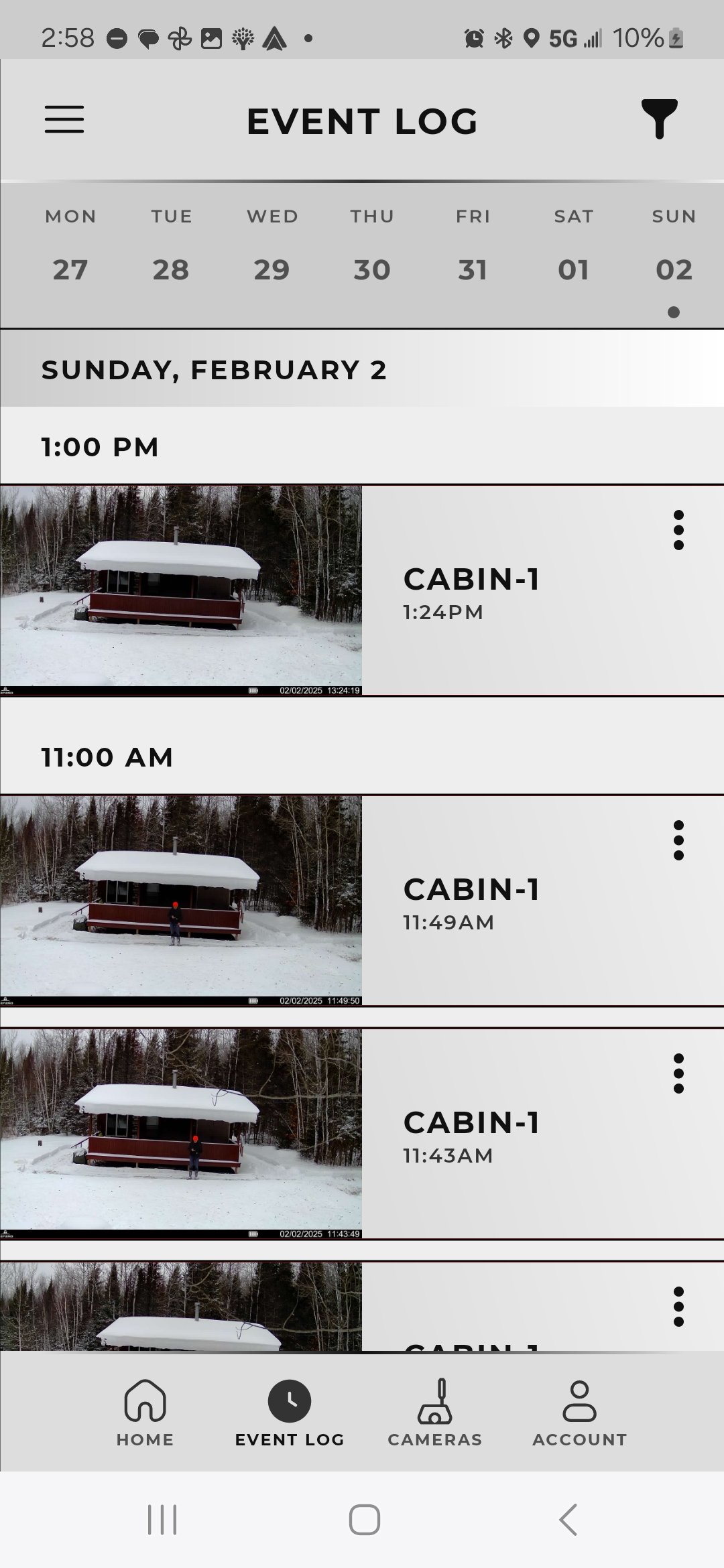Open options for the 11:43AM CABIN-1 event
This screenshot has height=1568, width=724.
coord(678,1073)
